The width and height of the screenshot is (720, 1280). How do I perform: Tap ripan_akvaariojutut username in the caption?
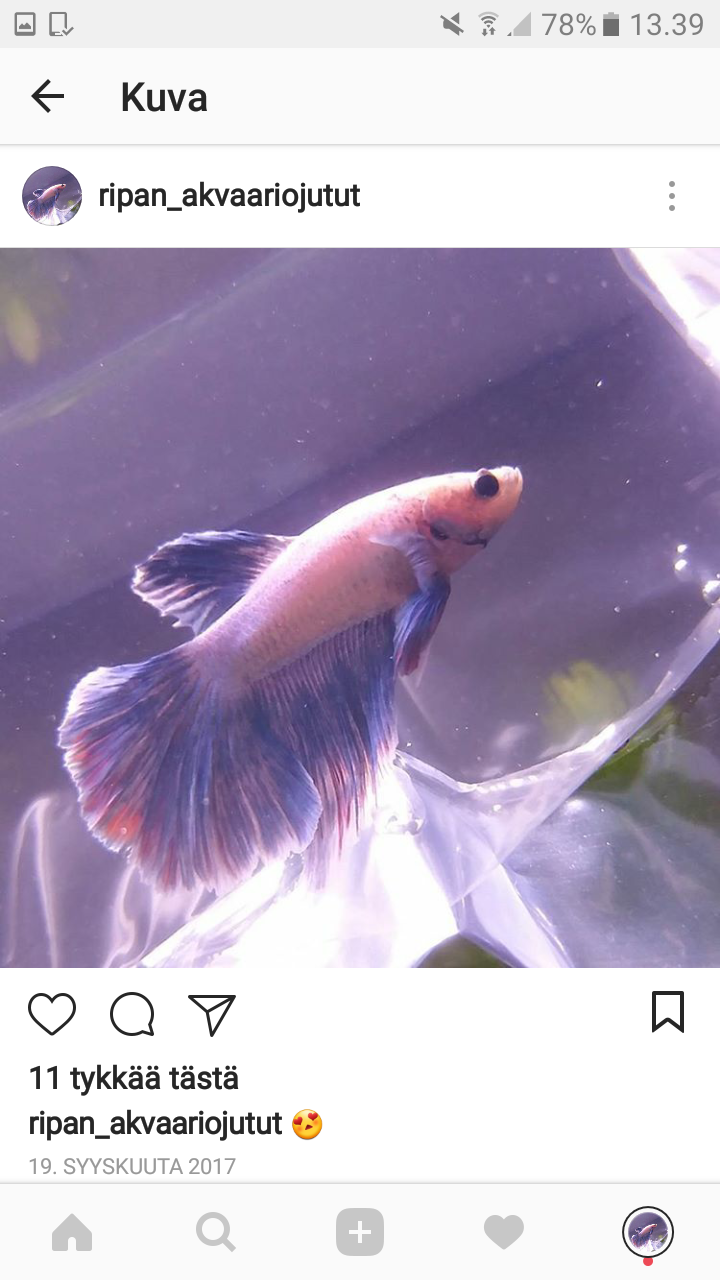tap(155, 1124)
